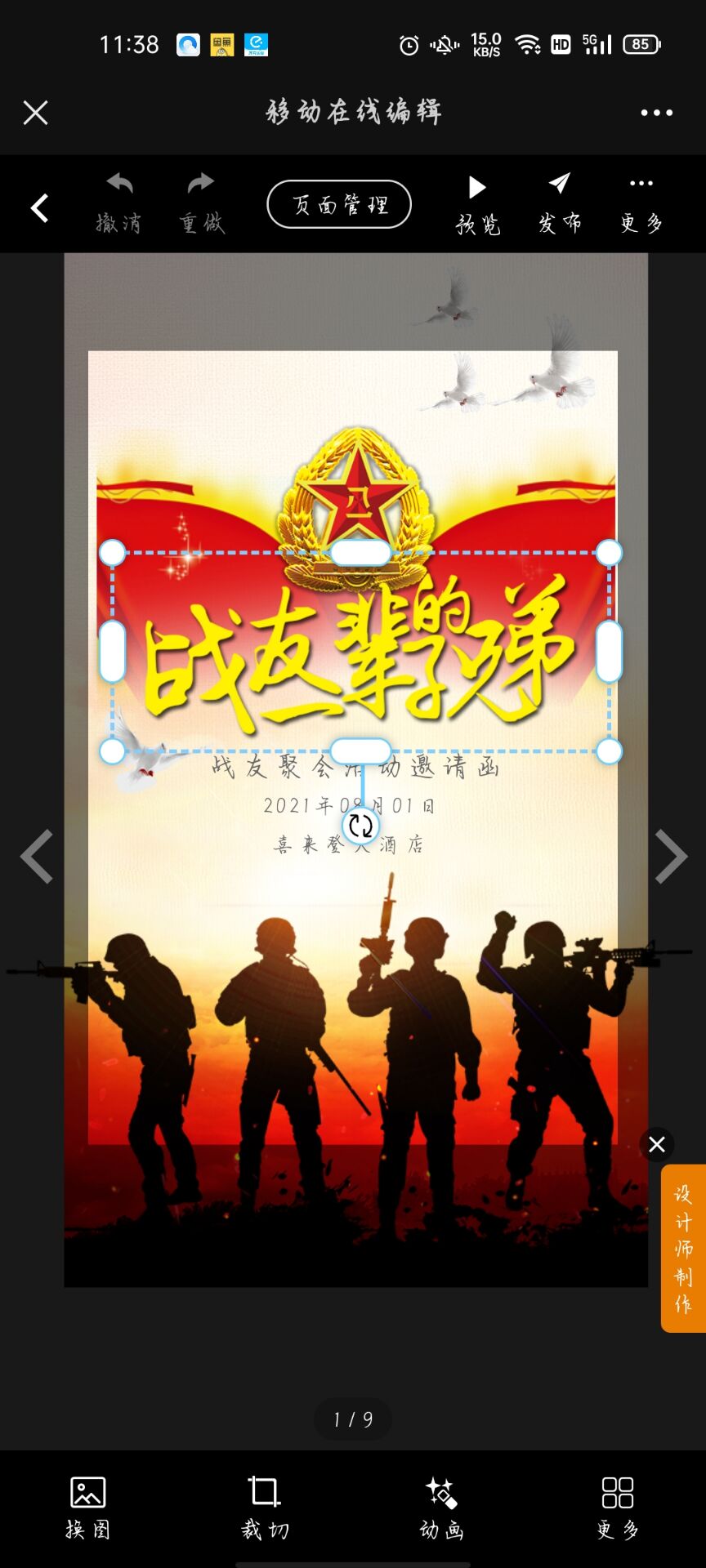The height and width of the screenshot is (1568, 706).
Task: Open the three-dot menu in title bar
Action: [x=656, y=113]
